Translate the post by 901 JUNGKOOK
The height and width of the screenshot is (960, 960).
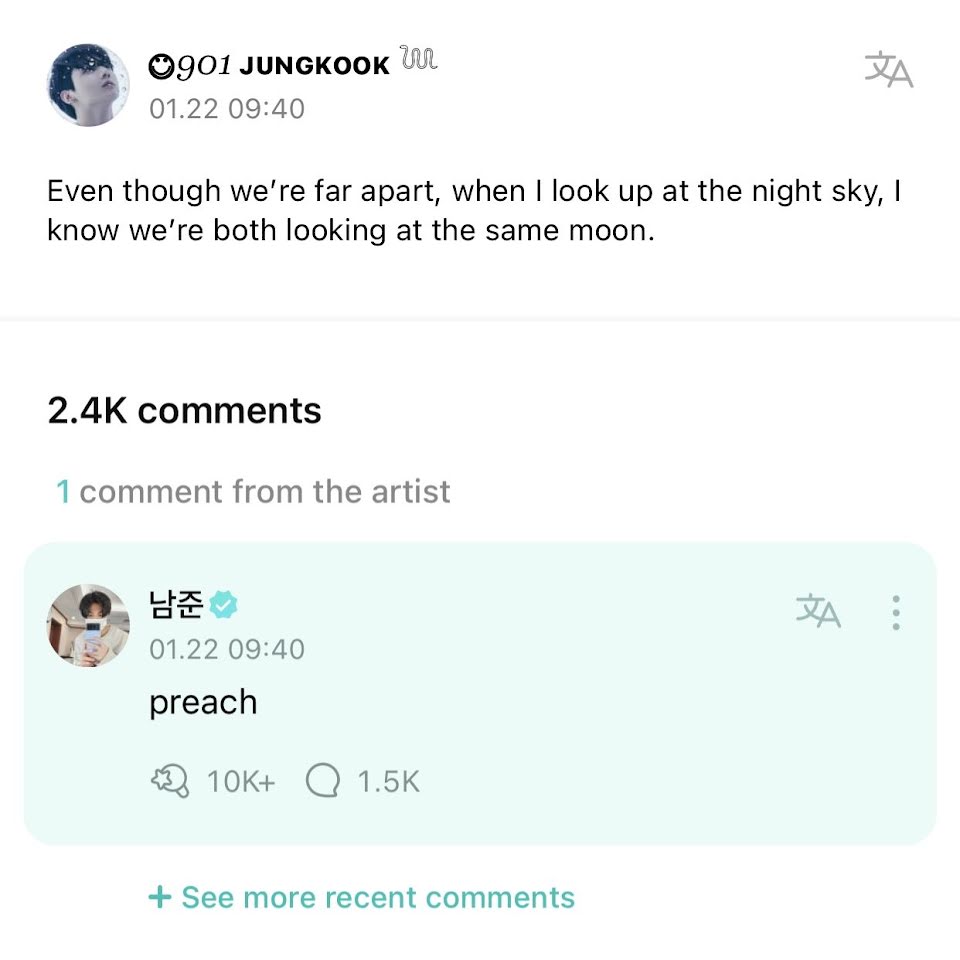[888, 70]
